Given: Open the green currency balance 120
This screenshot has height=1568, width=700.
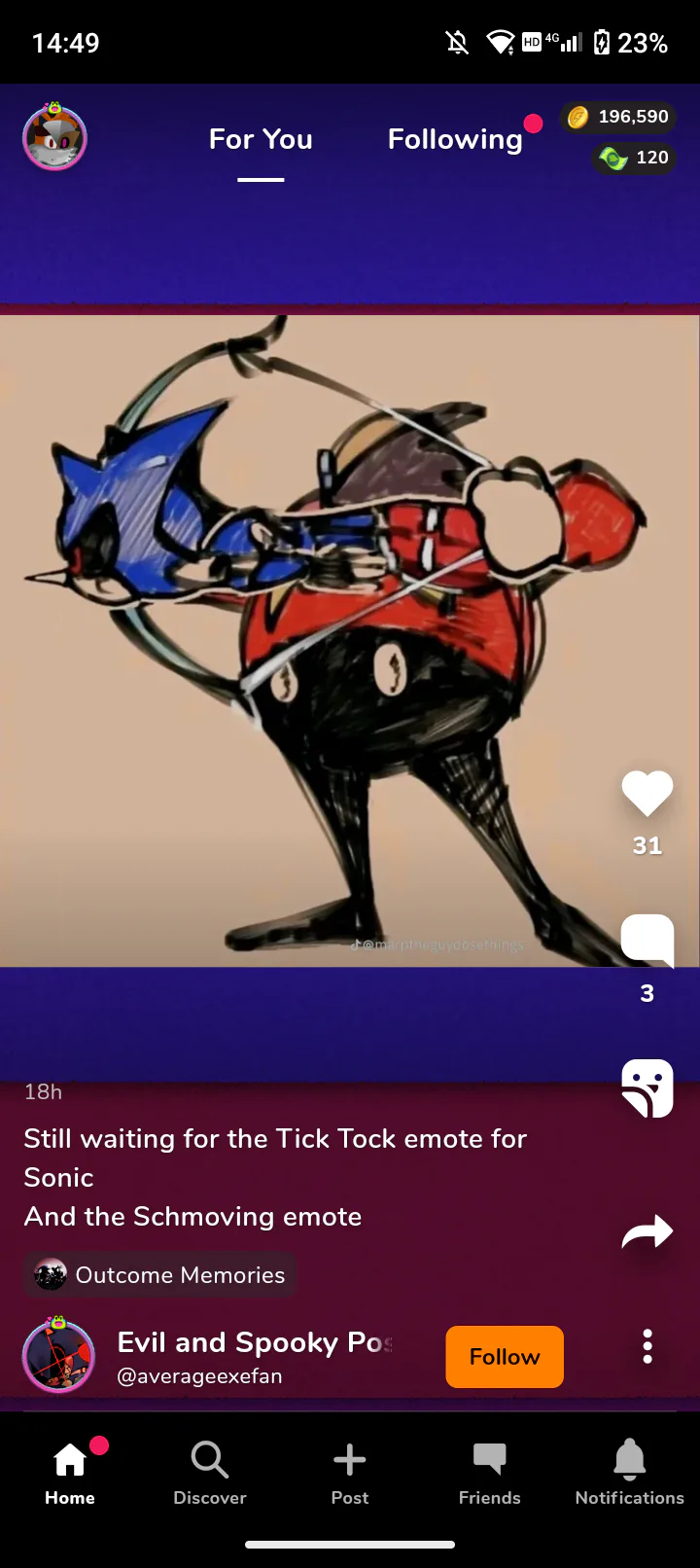Looking at the screenshot, I should point(634,158).
